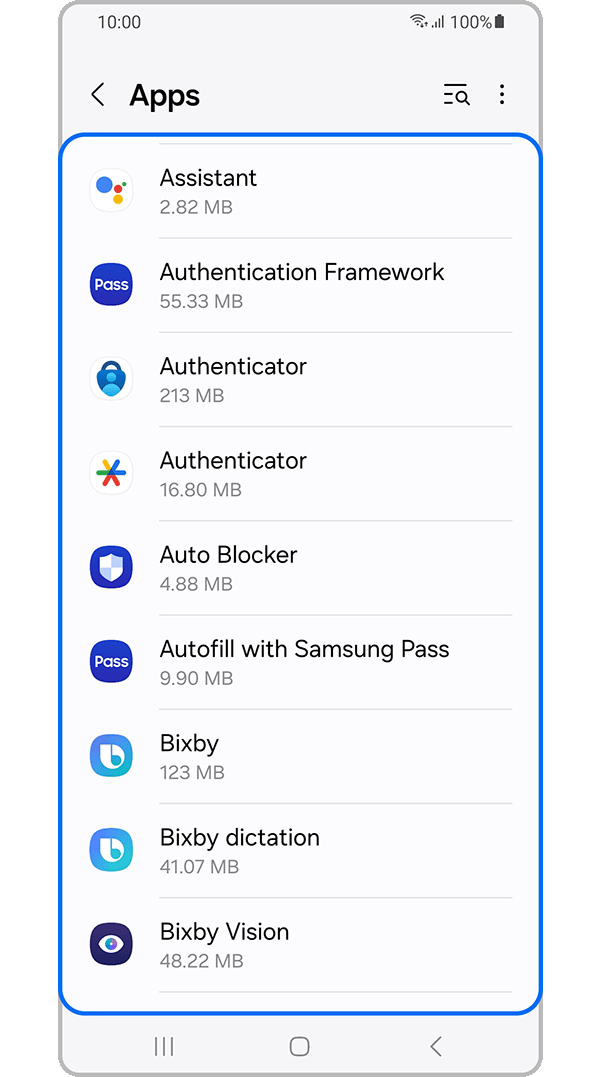Image resolution: width=600 pixels, height=1077 pixels.
Task: Open the Bixby app entry
Action: tap(300, 756)
